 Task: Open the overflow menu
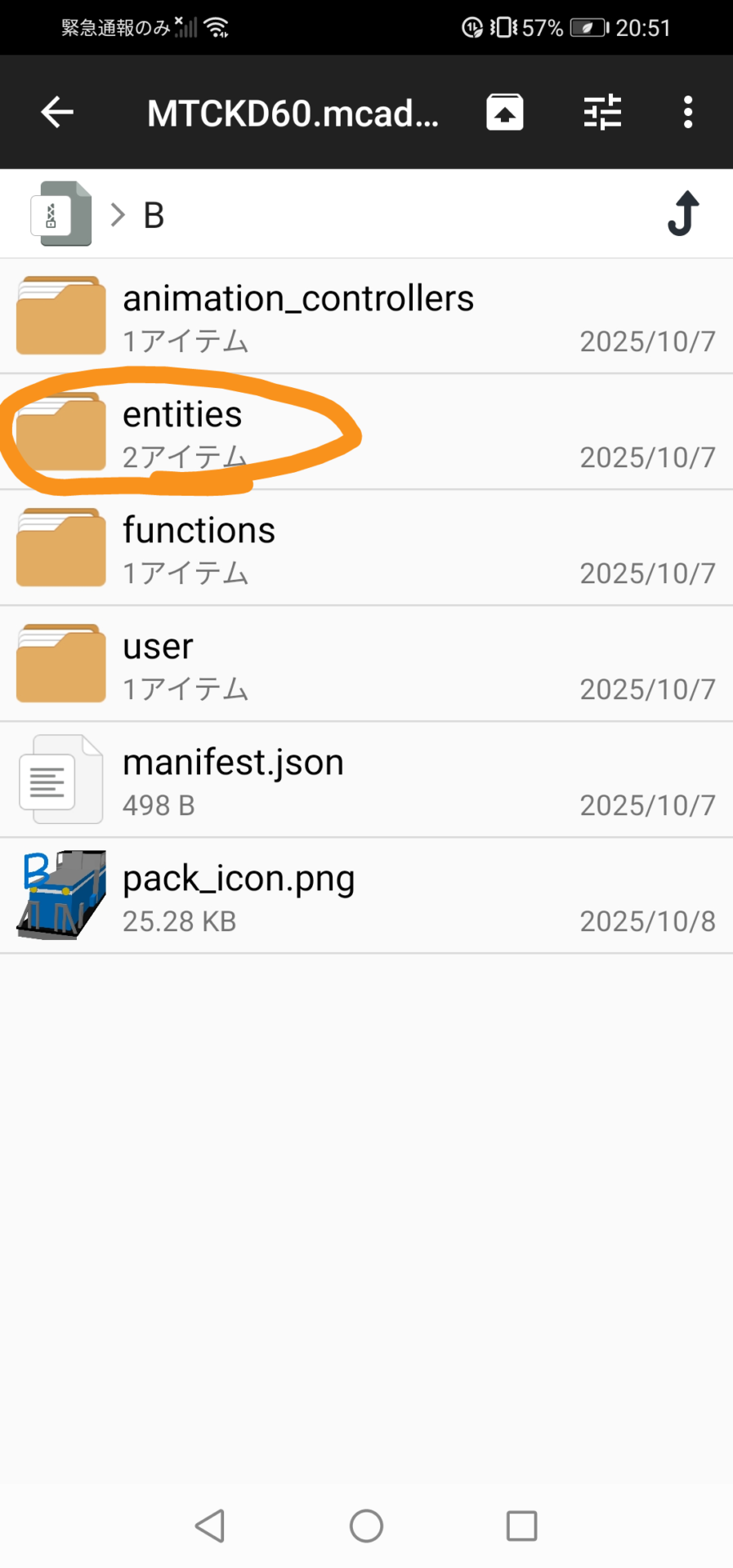tap(688, 112)
